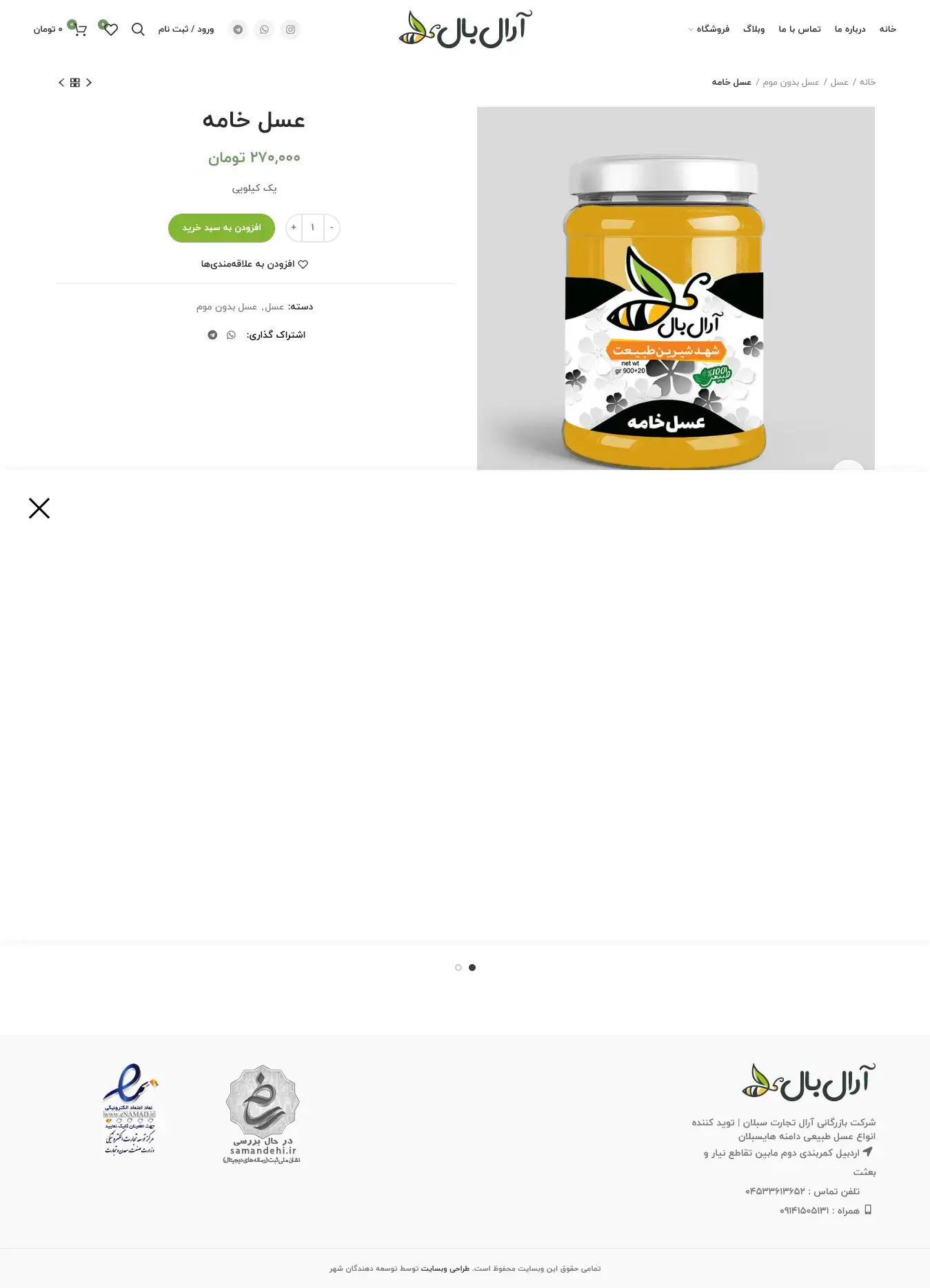Open the خانه menu item
This screenshot has height=1288, width=930.
tap(887, 29)
